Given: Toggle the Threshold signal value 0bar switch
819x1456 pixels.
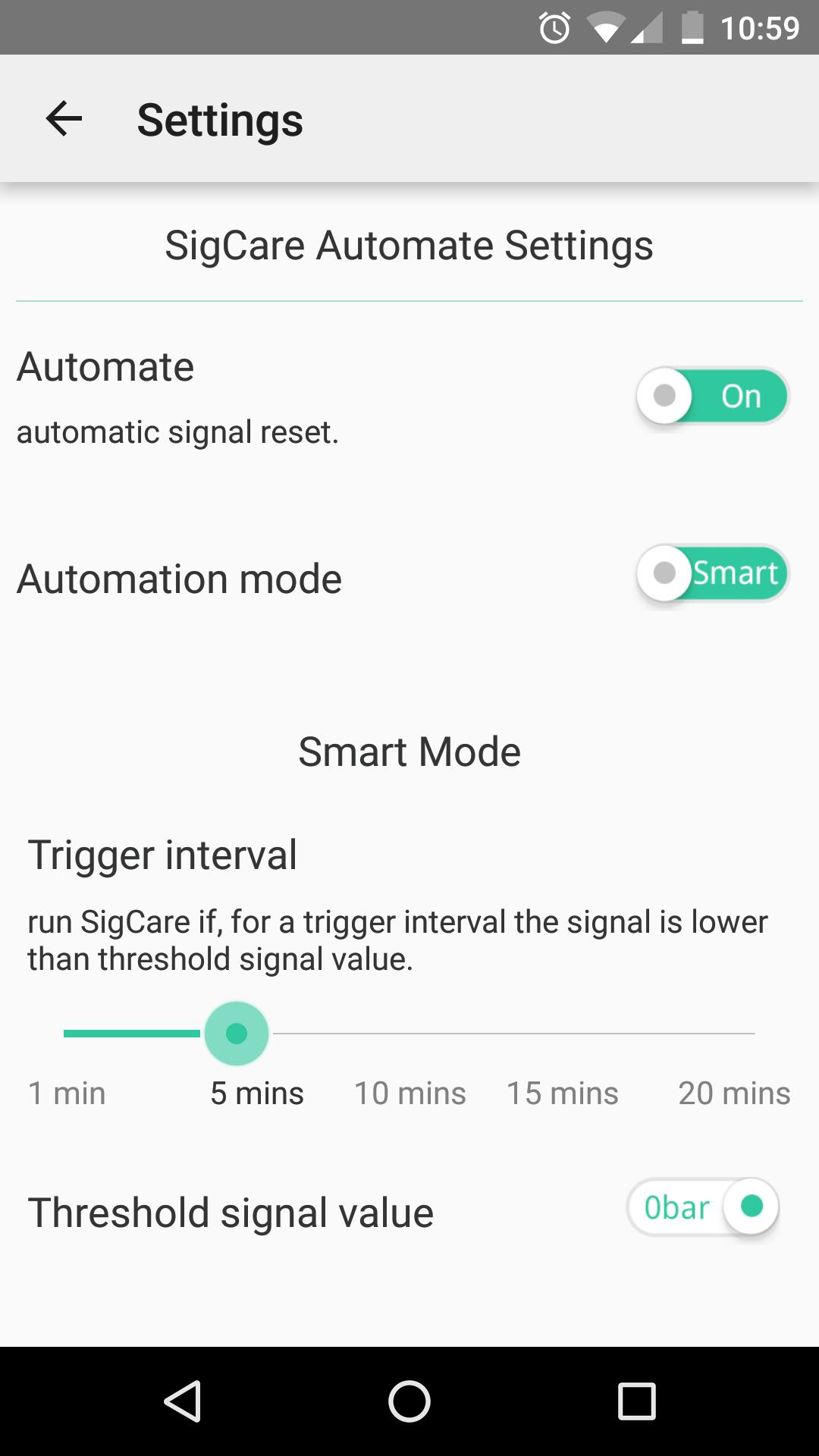Looking at the screenshot, I should pos(702,1207).
